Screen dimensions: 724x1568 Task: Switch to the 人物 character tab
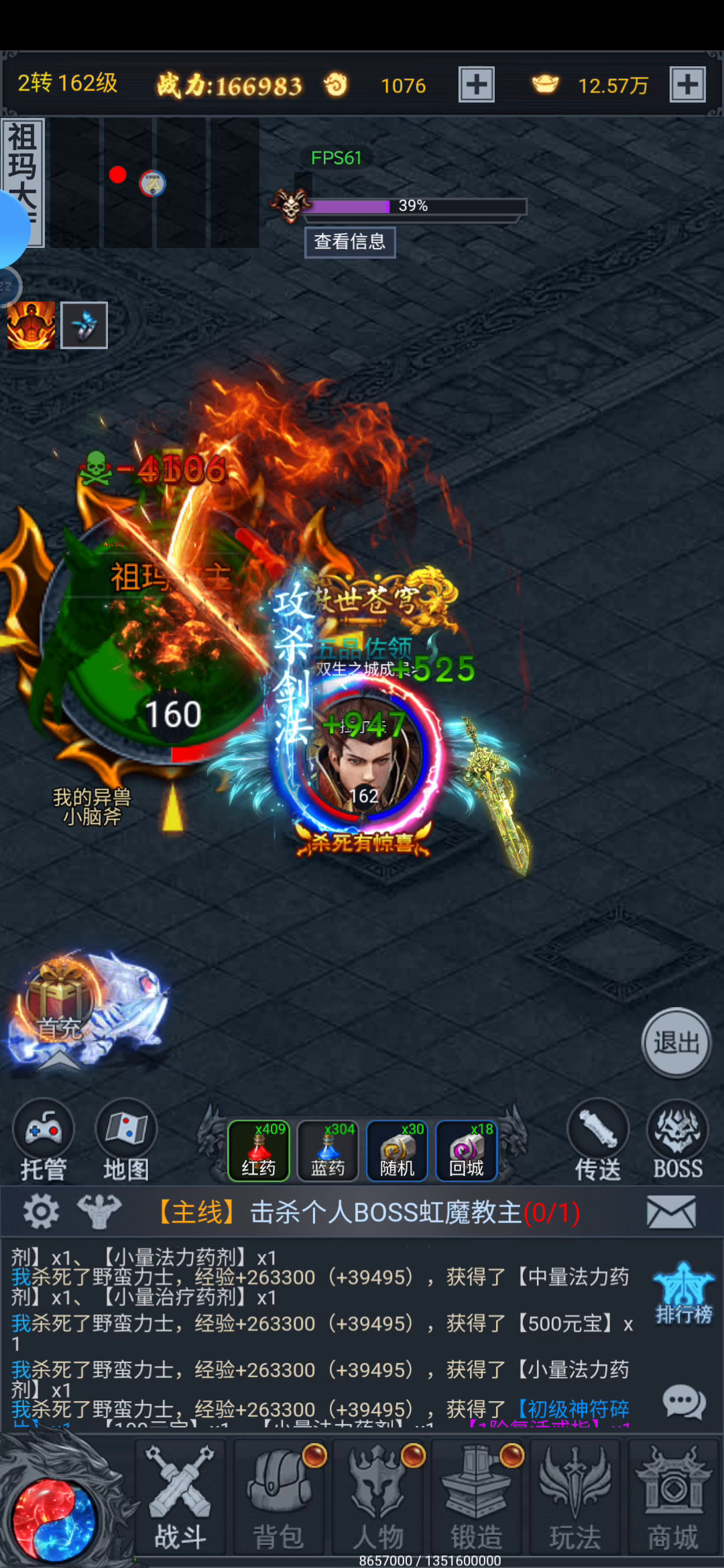click(378, 1498)
